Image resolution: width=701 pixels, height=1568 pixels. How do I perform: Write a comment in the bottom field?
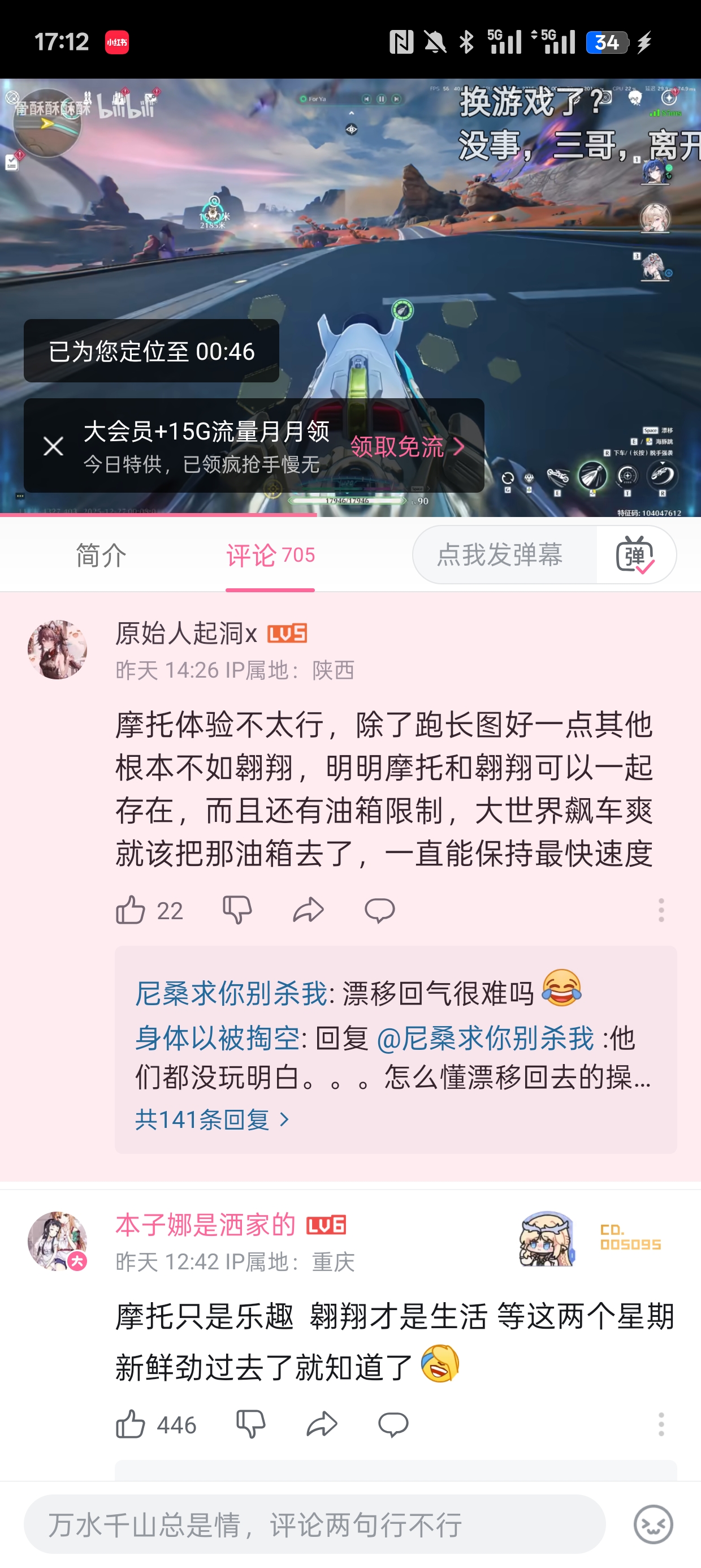coord(314,1524)
